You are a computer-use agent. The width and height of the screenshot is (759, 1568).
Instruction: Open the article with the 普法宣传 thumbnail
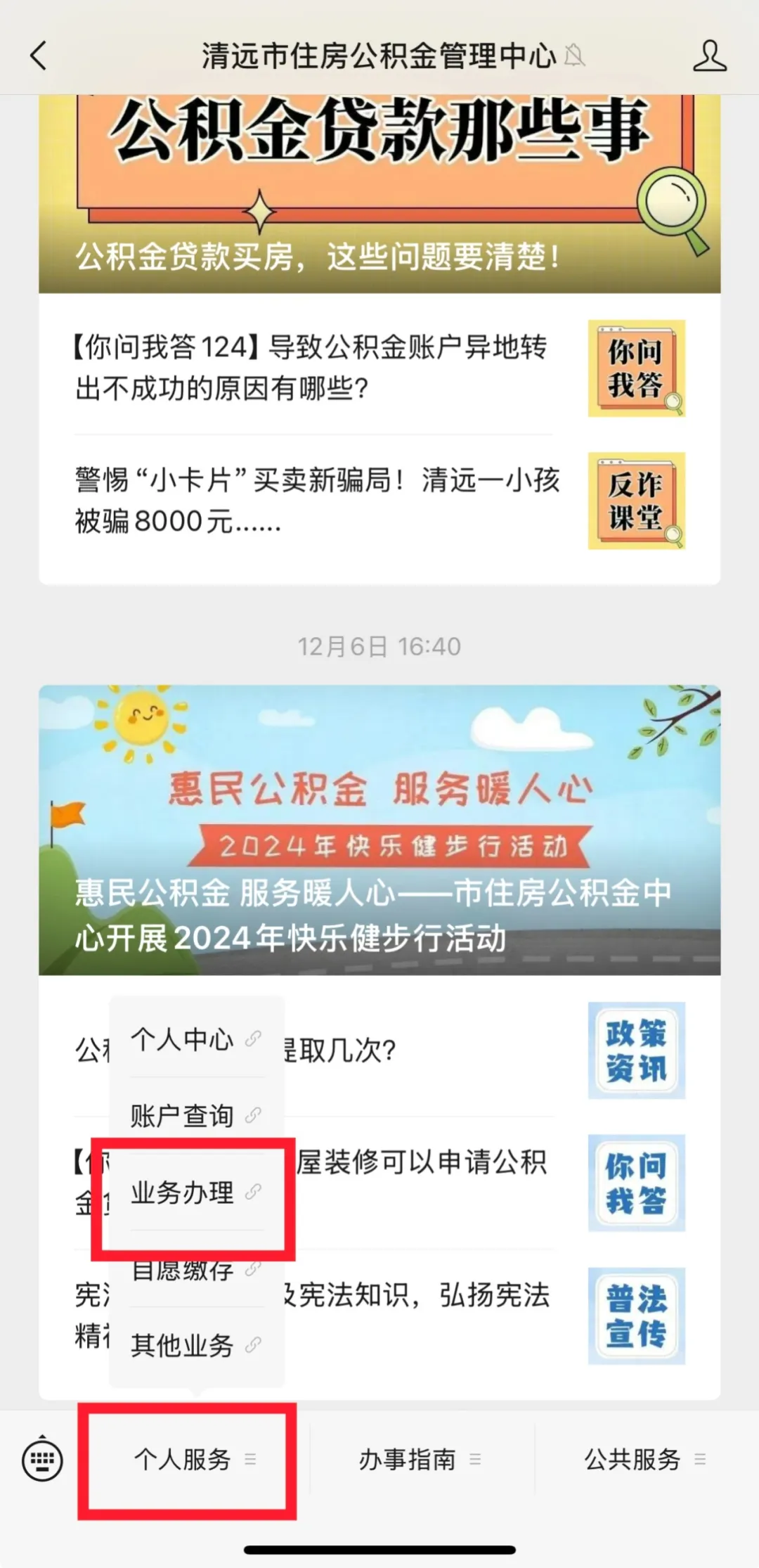(636, 1316)
